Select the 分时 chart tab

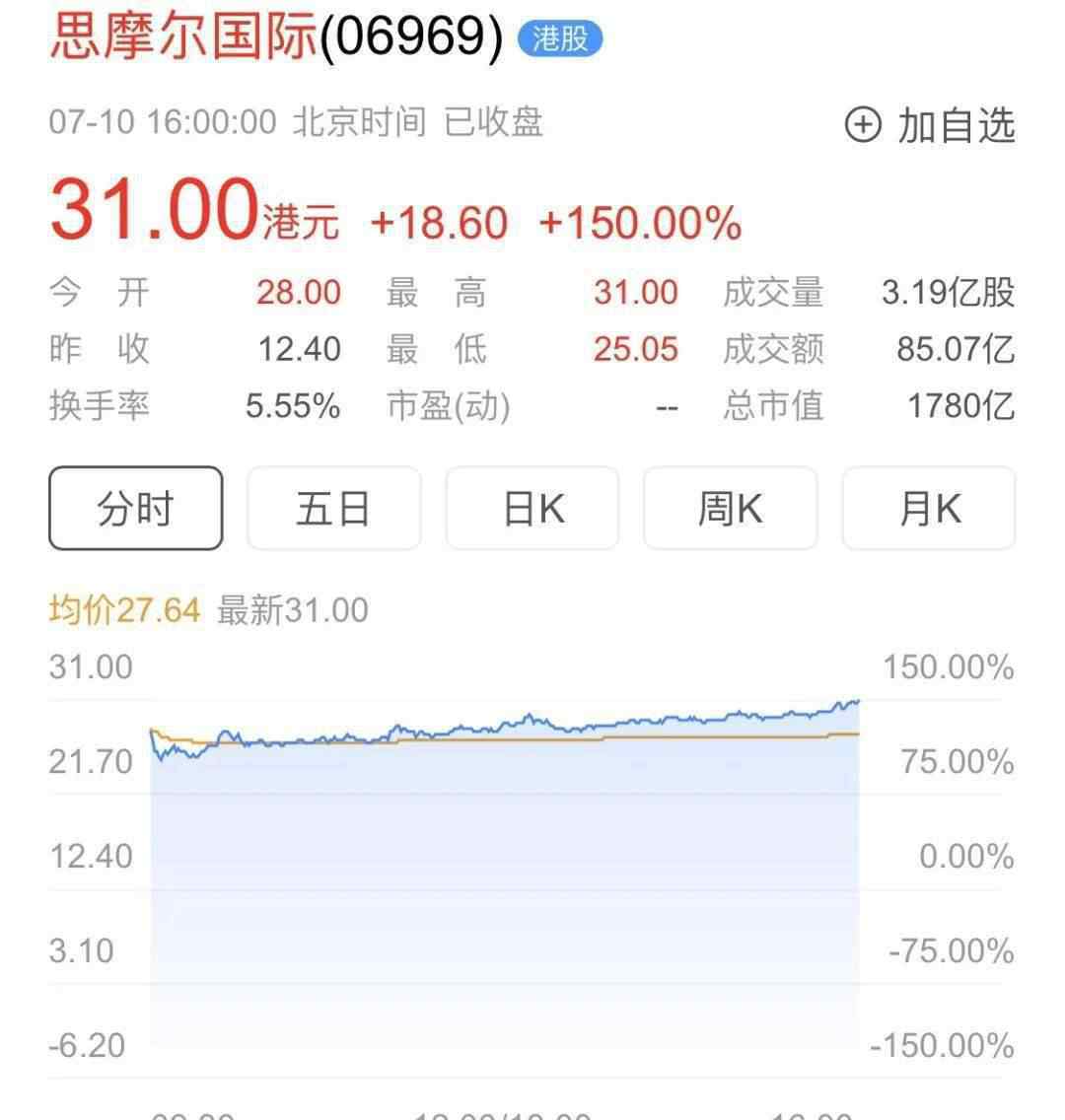[136, 509]
